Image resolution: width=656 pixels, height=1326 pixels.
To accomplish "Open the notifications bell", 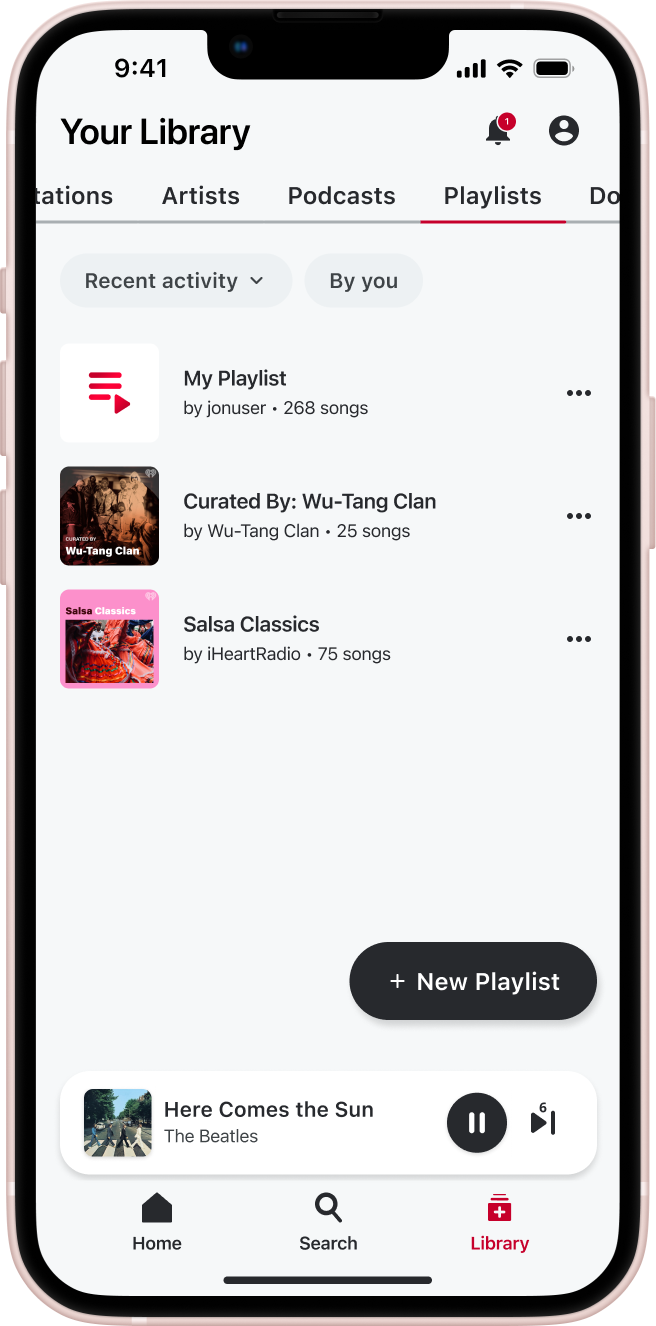I will coord(498,131).
